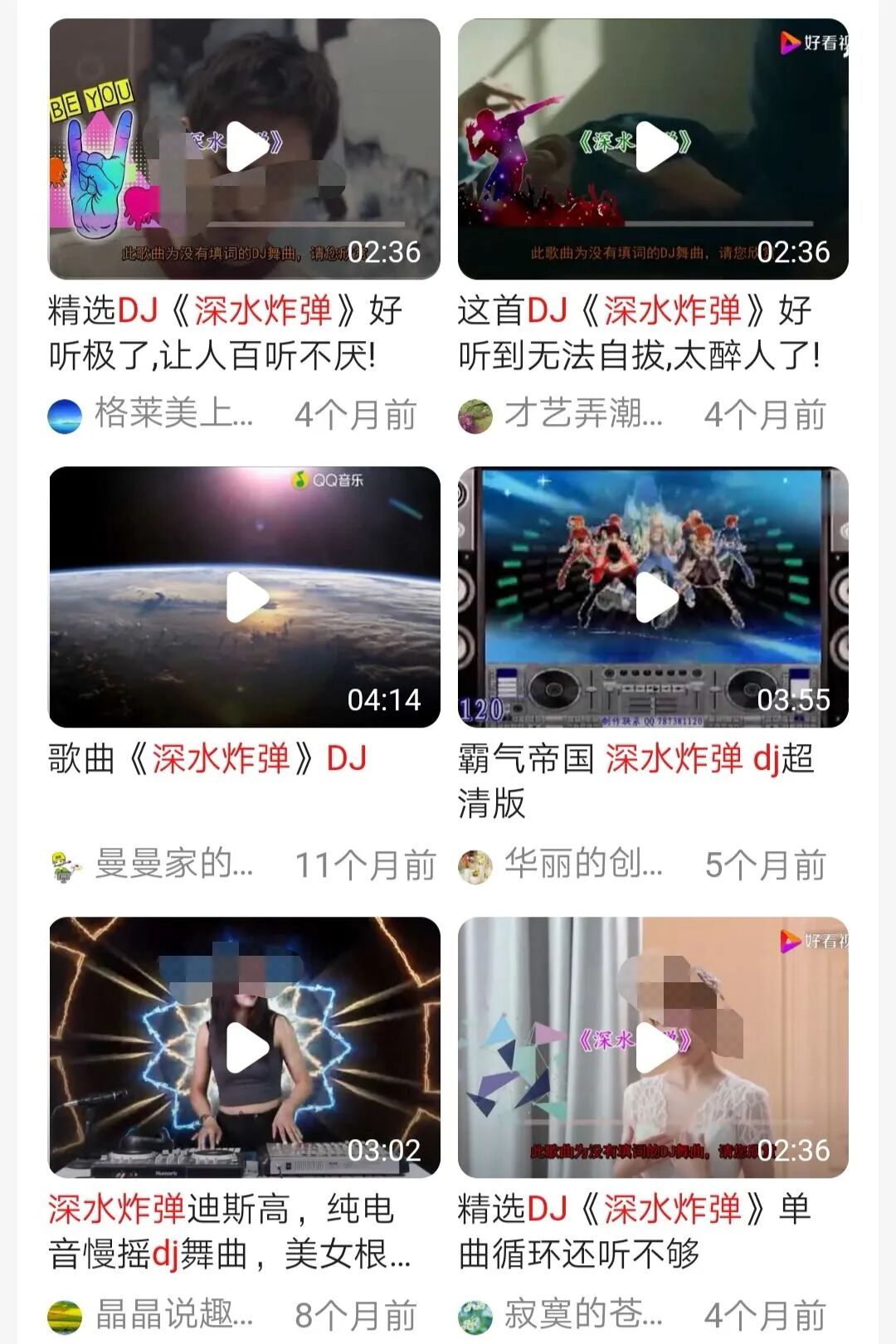Play the 精选DJ《深水炸弹》单曲循环还听不够 video

655,1047
